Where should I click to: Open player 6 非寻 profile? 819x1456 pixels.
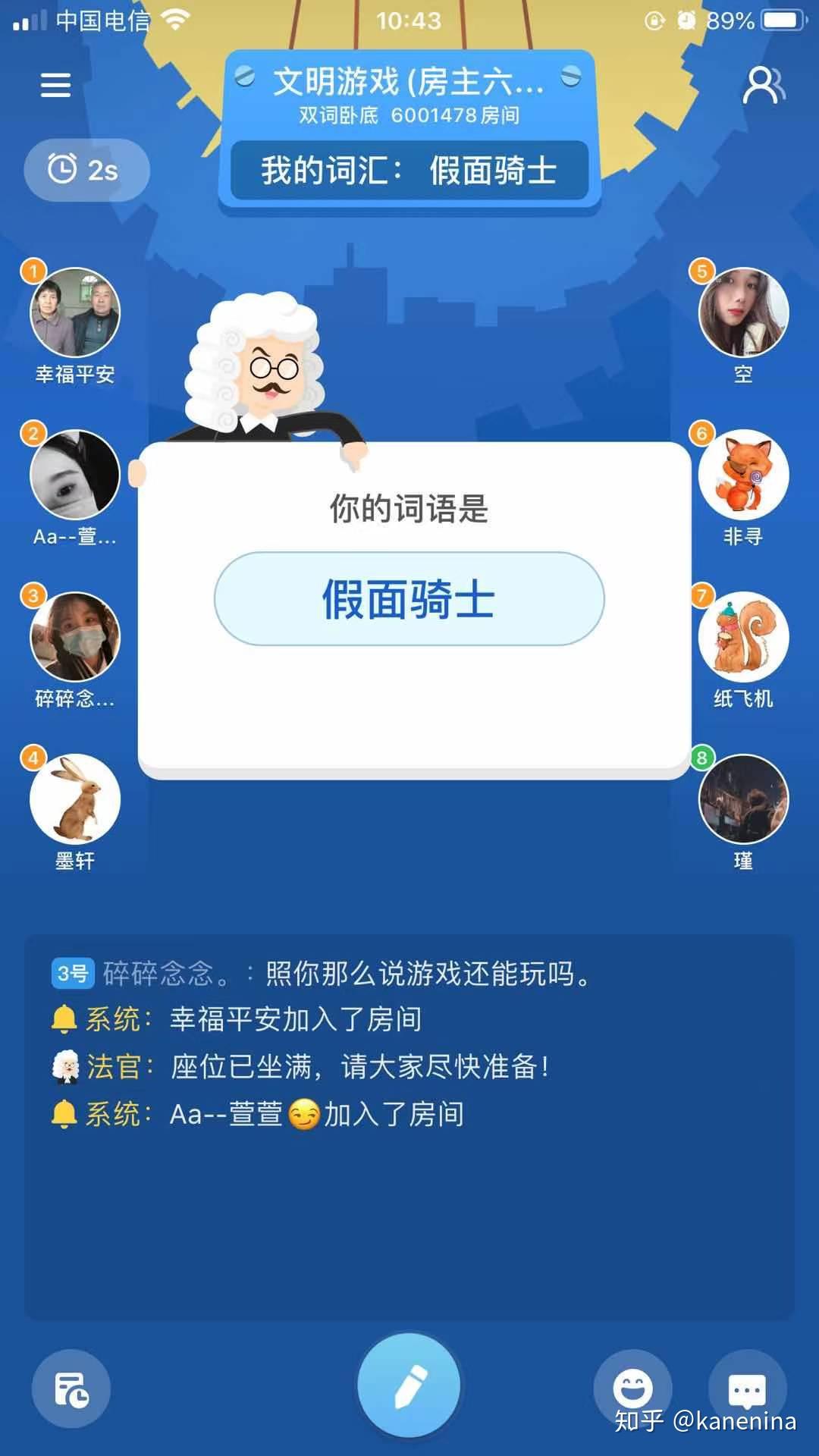click(x=743, y=475)
